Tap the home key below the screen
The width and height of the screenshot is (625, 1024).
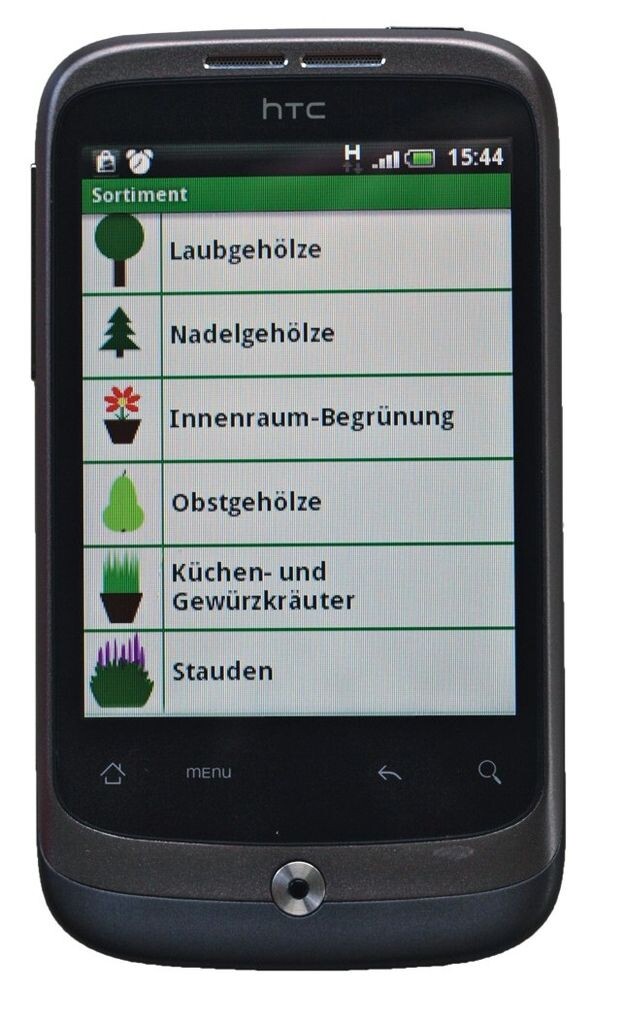113,773
